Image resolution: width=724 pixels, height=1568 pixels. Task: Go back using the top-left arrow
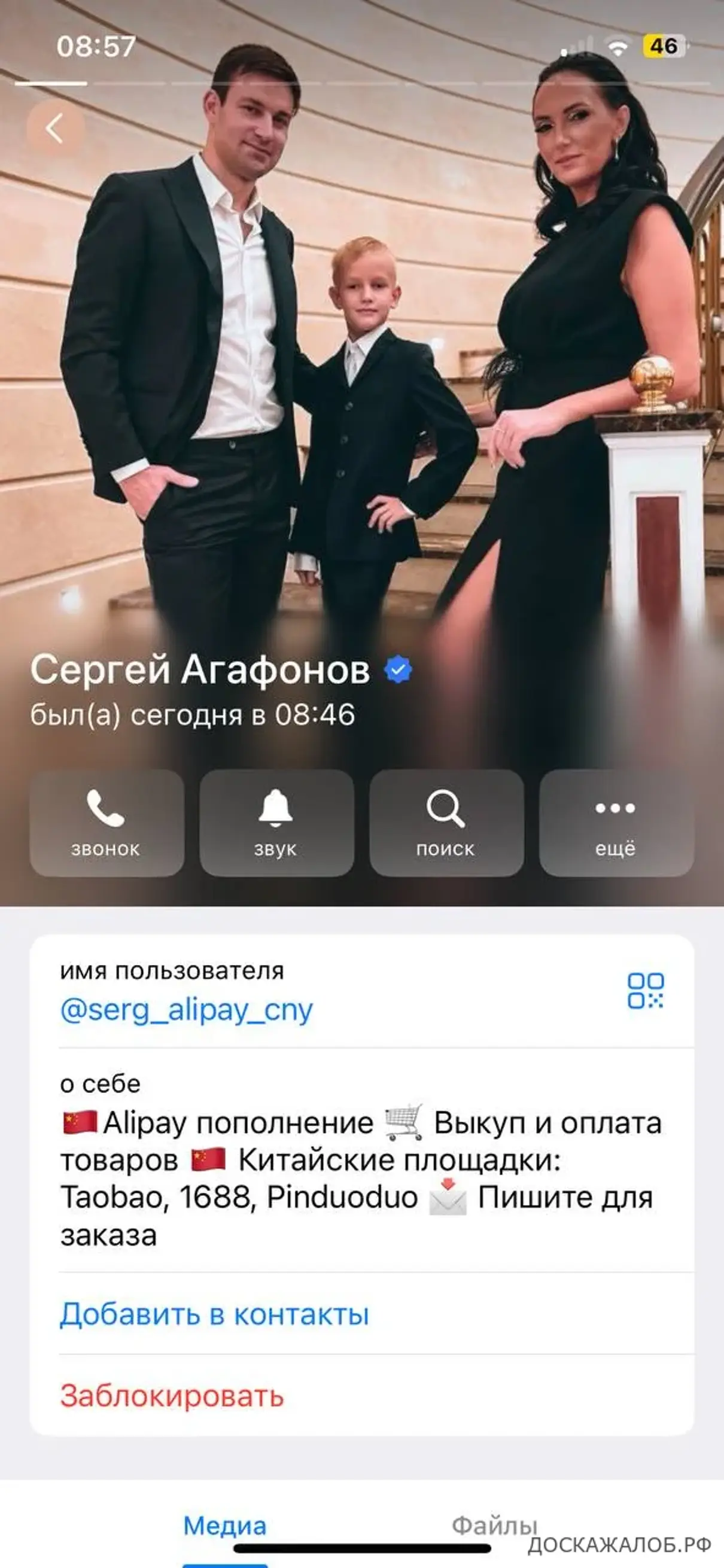click(55, 129)
